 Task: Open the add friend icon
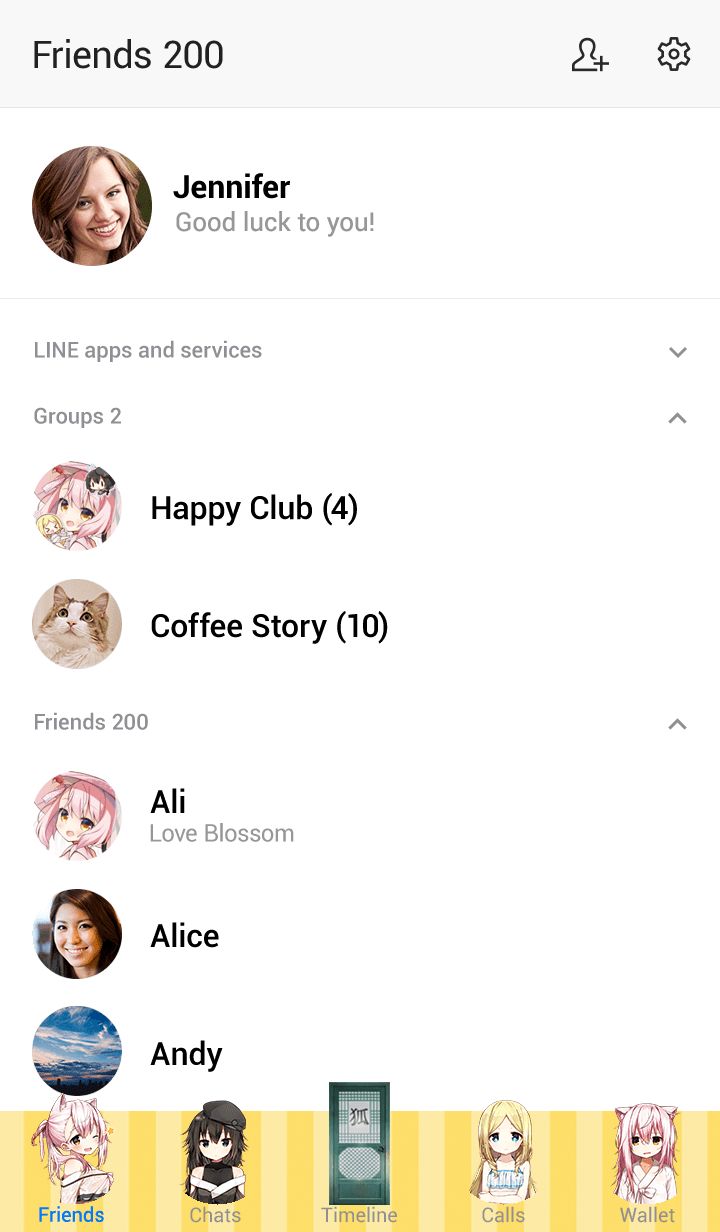pos(589,54)
